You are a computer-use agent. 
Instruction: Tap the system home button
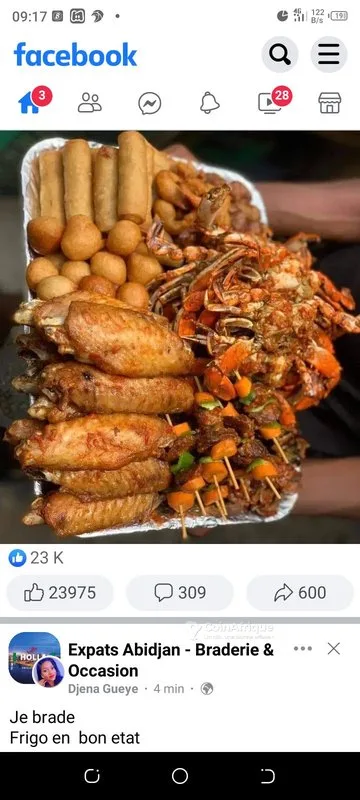(180, 776)
